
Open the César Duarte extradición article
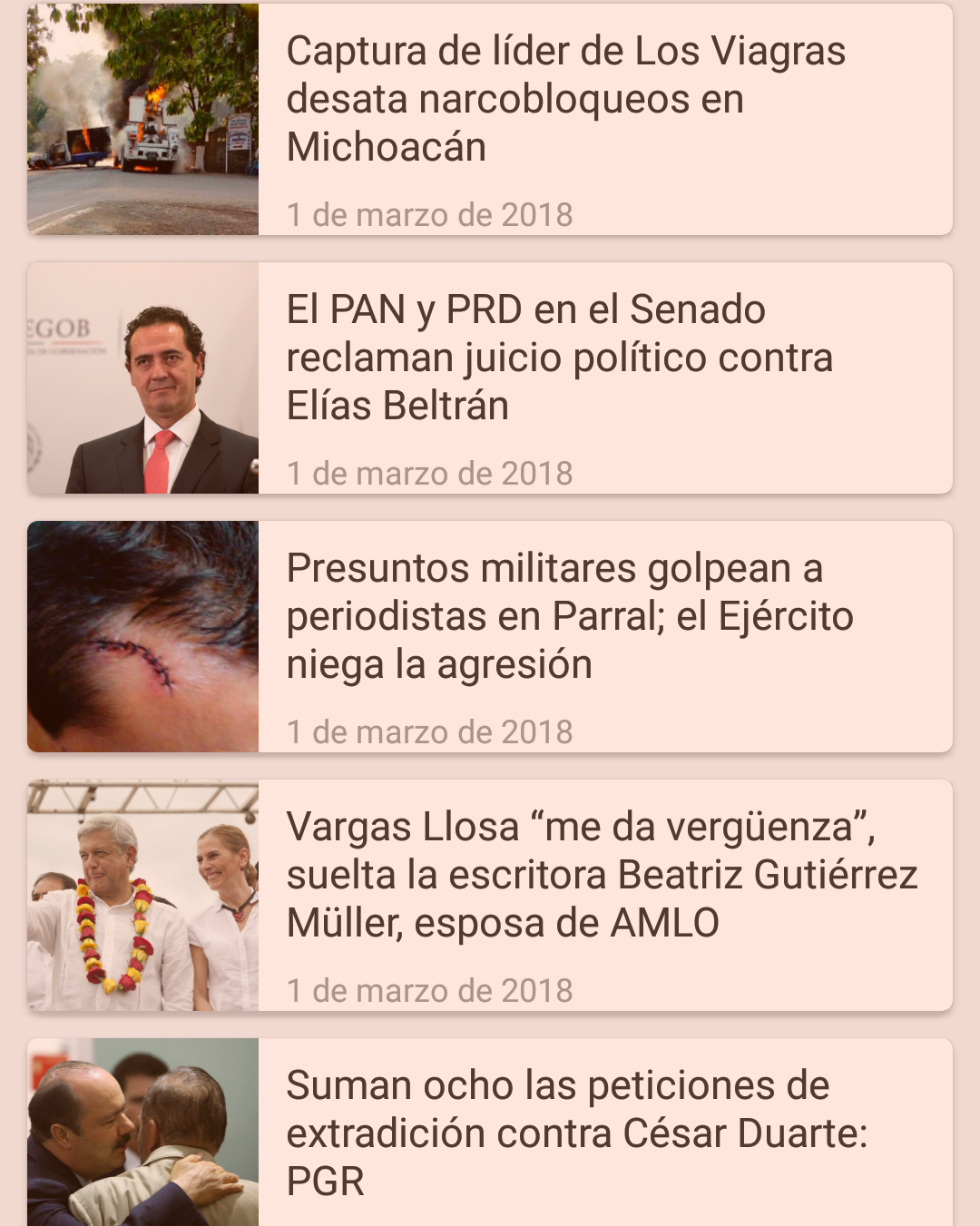coord(576,1133)
